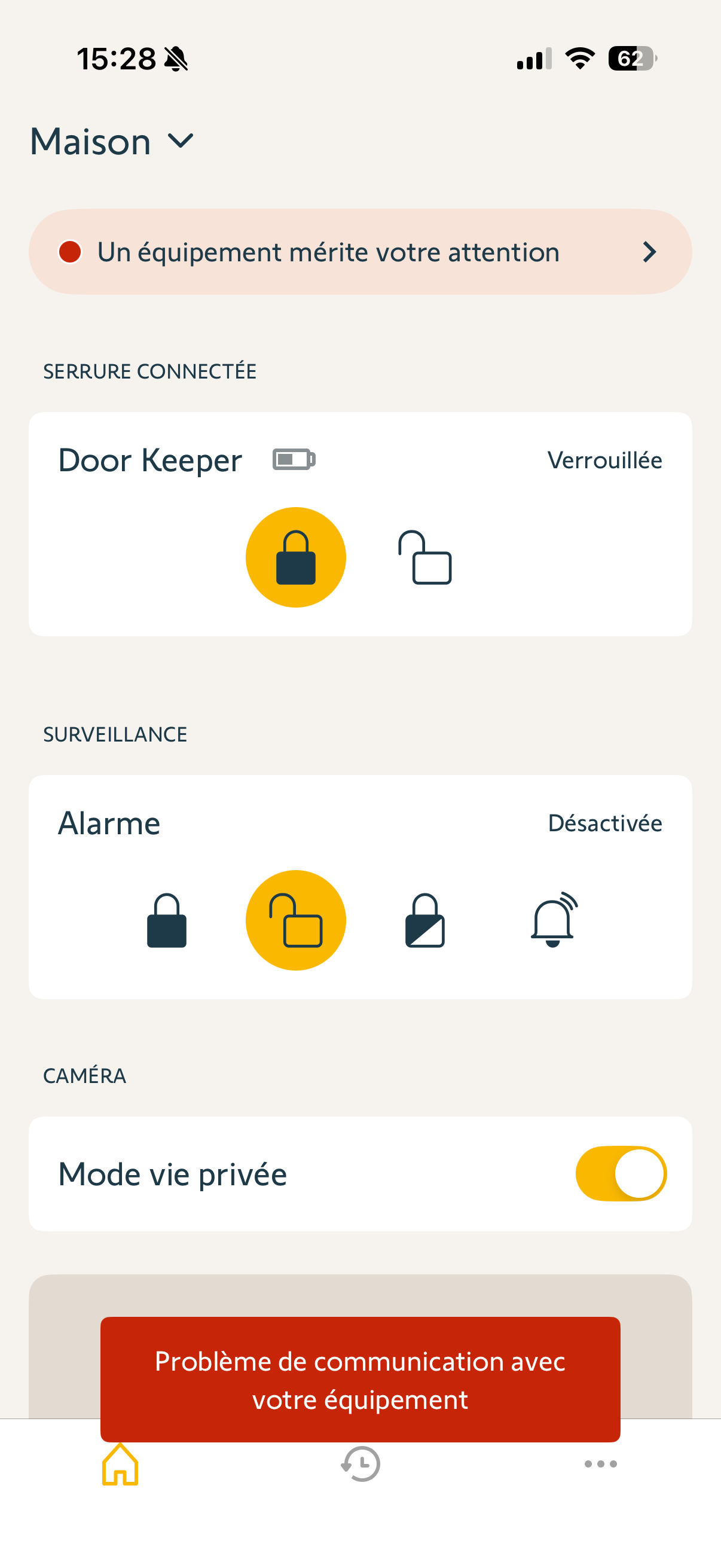The image size is (721, 1568).
Task: Lock the Door Keeper smart lock
Action: point(296,557)
